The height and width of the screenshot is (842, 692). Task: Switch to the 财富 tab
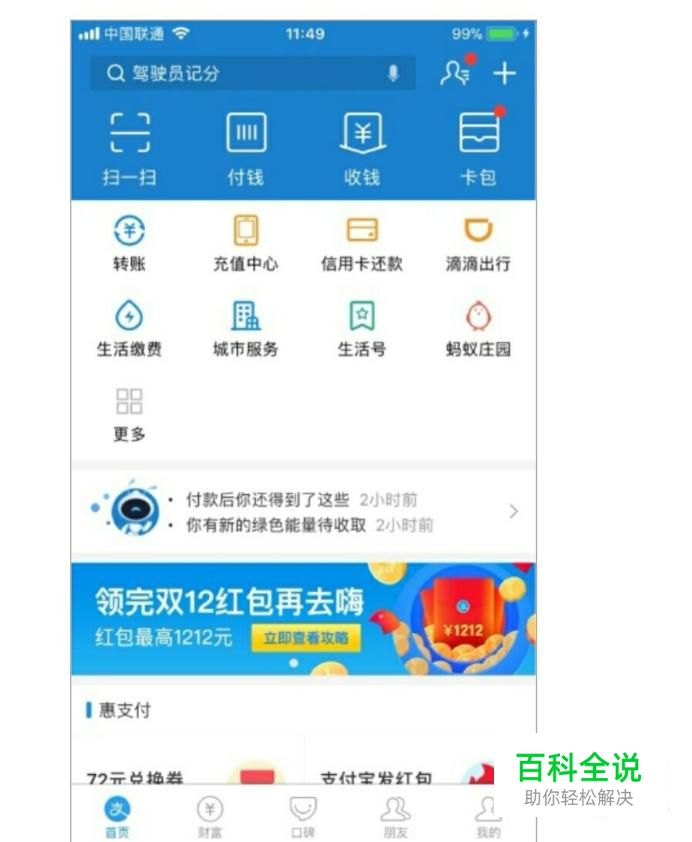coord(209,815)
